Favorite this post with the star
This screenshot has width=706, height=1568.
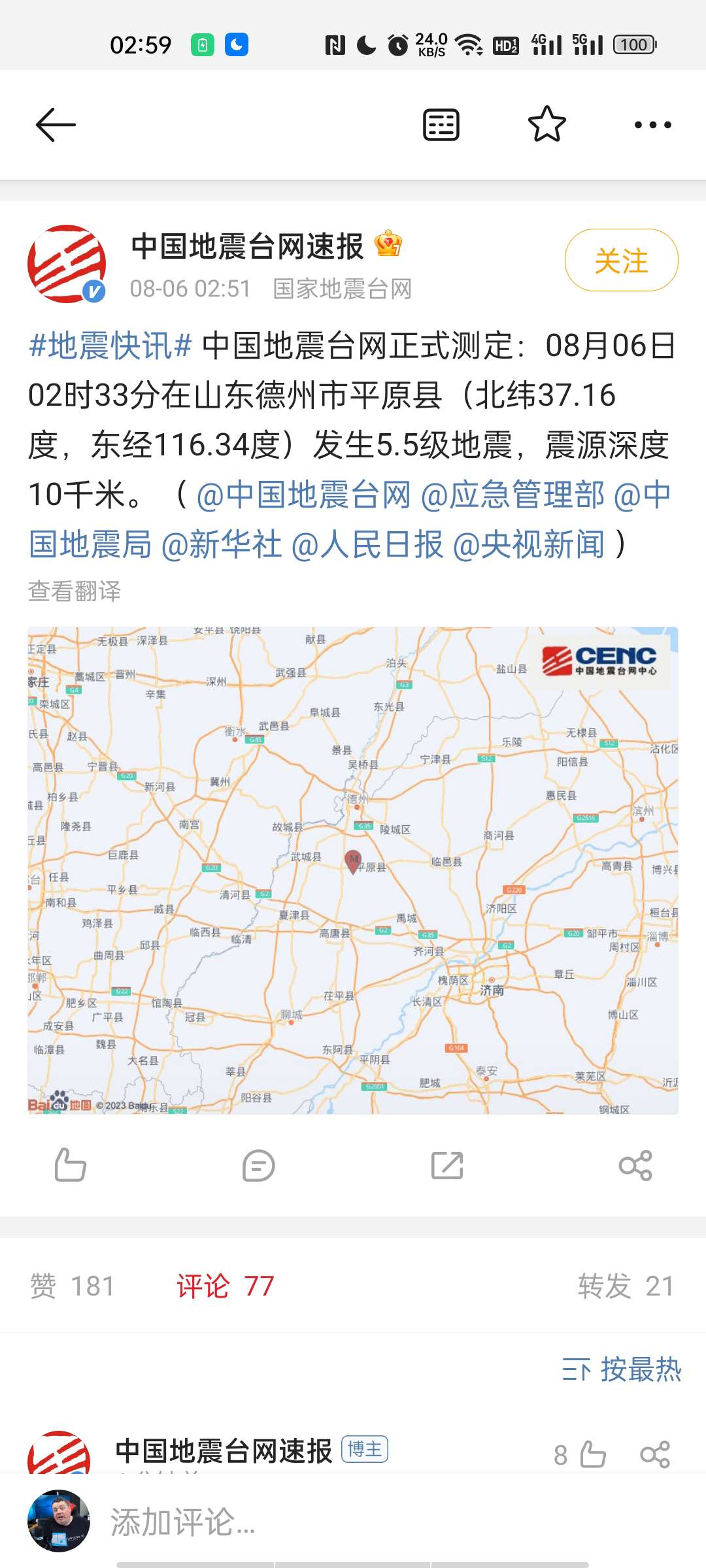click(x=546, y=124)
